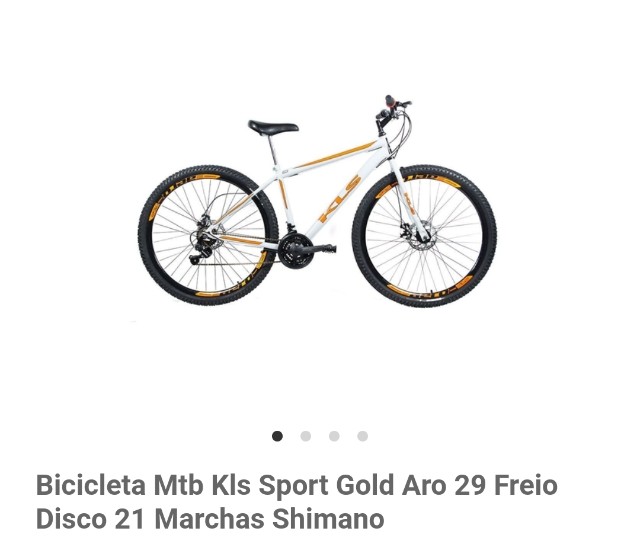
Task: Open the bicycle product photo full screen
Action: [318, 205]
